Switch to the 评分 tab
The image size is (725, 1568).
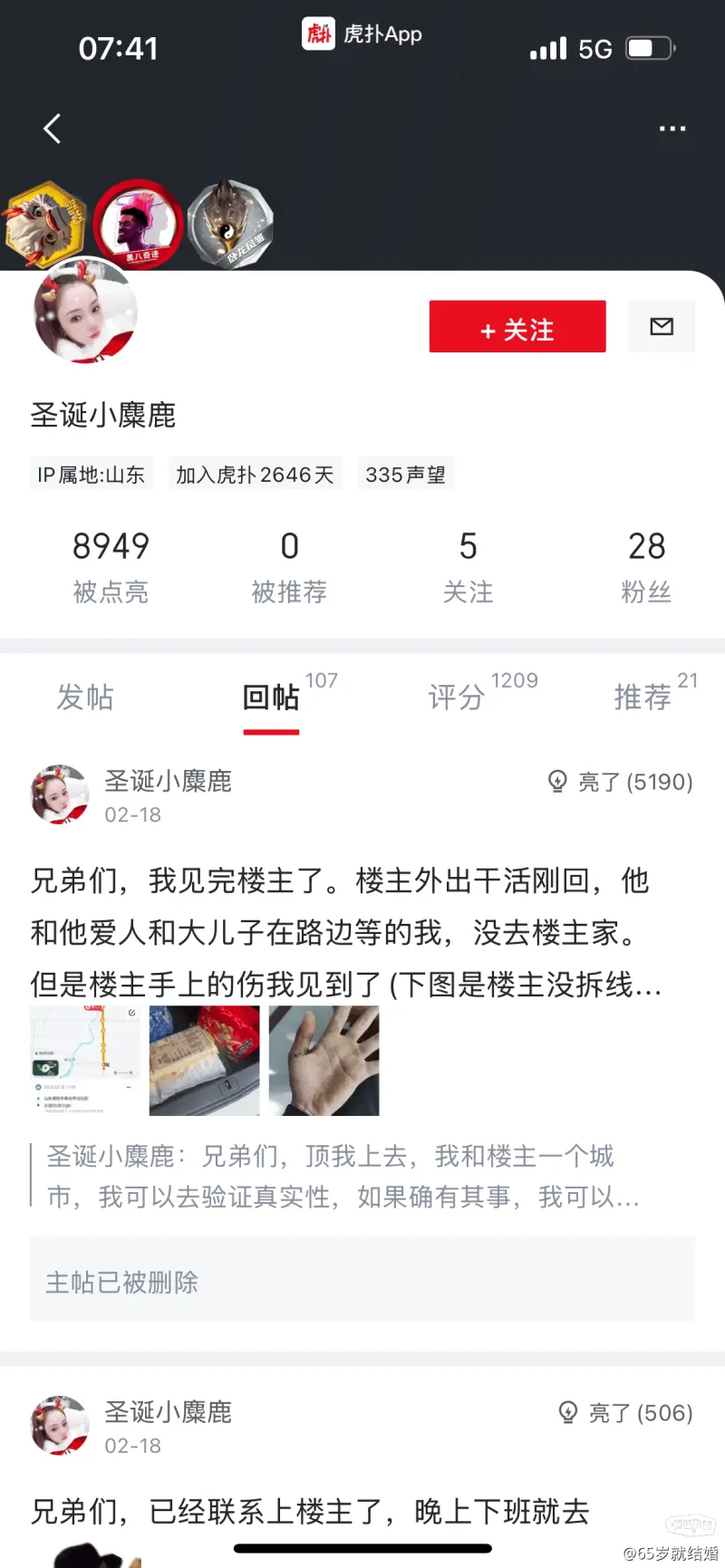[x=457, y=697]
